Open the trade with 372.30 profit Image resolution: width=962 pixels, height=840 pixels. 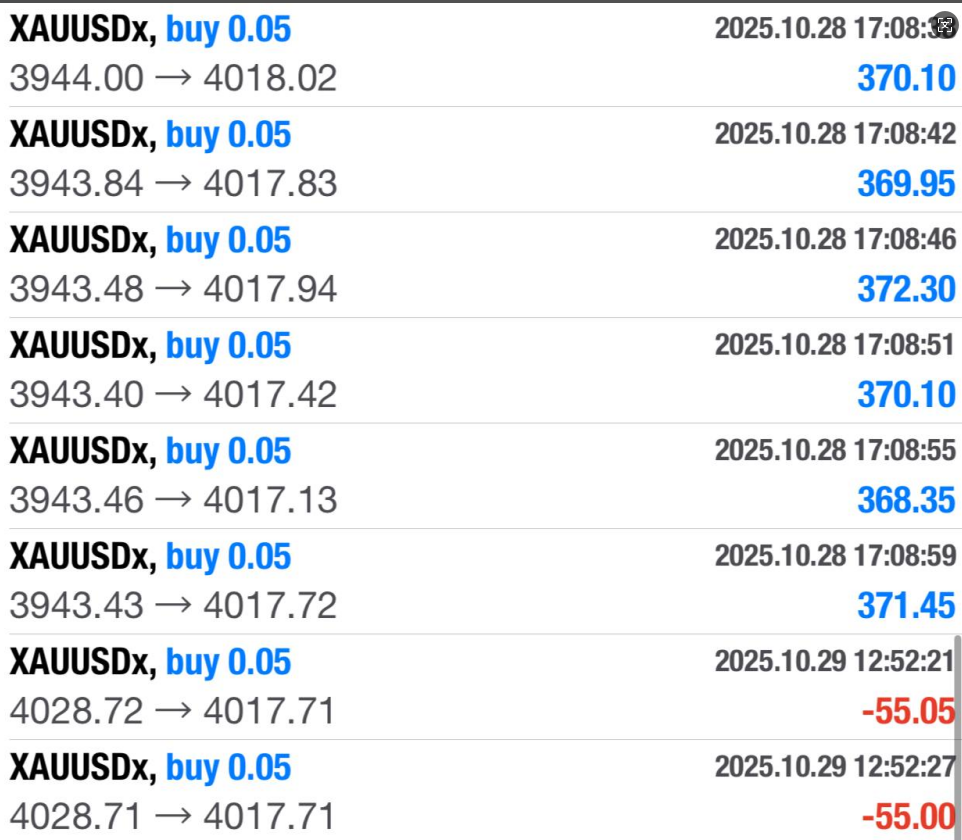[480, 265]
